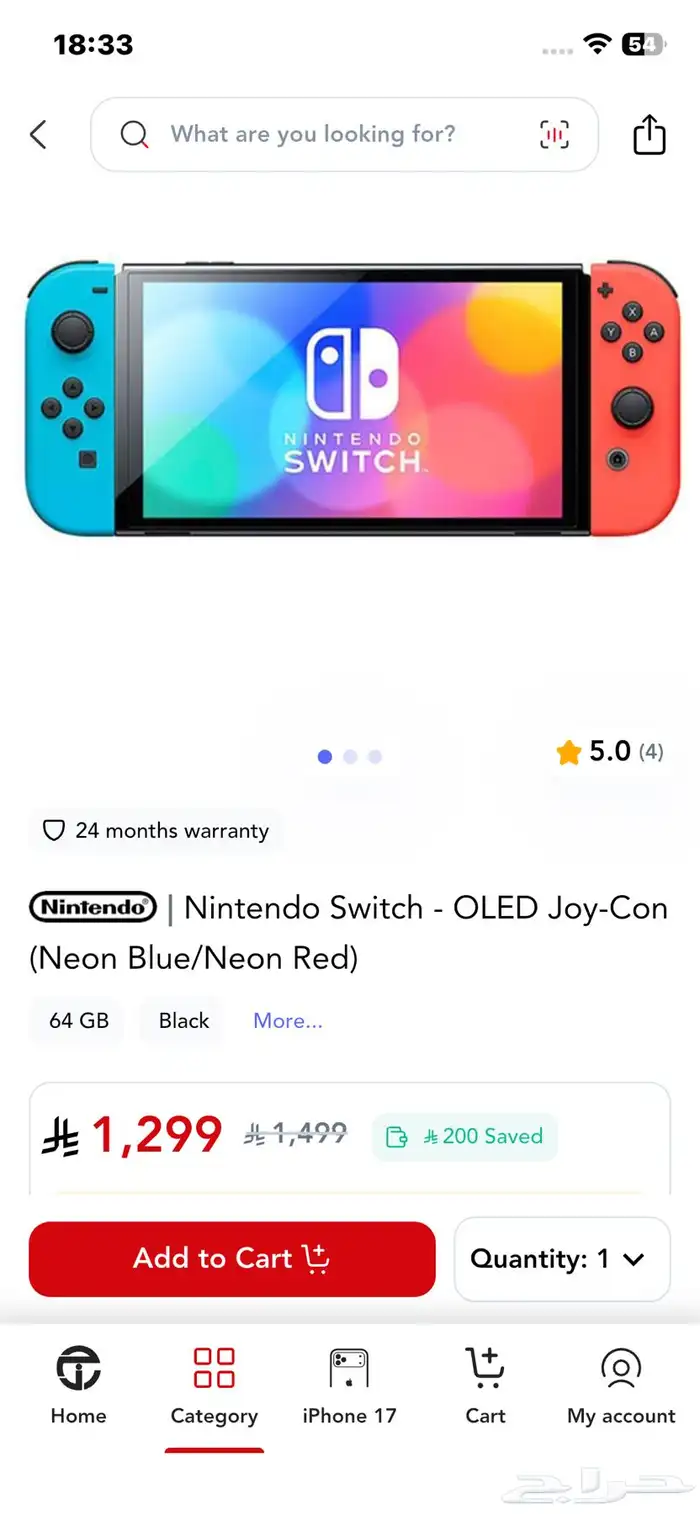Open My account tab

click(x=621, y=1385)
